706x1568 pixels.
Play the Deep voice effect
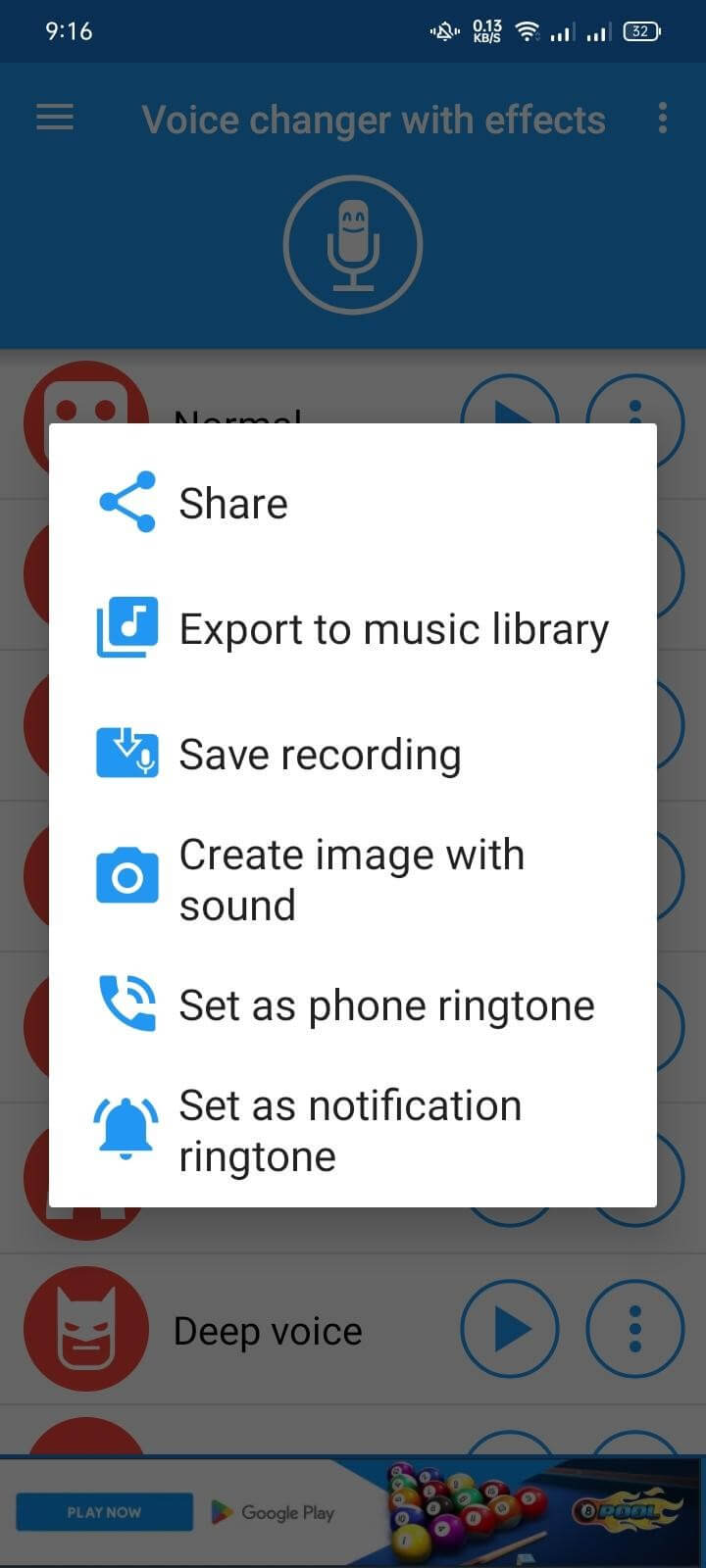510,1329
